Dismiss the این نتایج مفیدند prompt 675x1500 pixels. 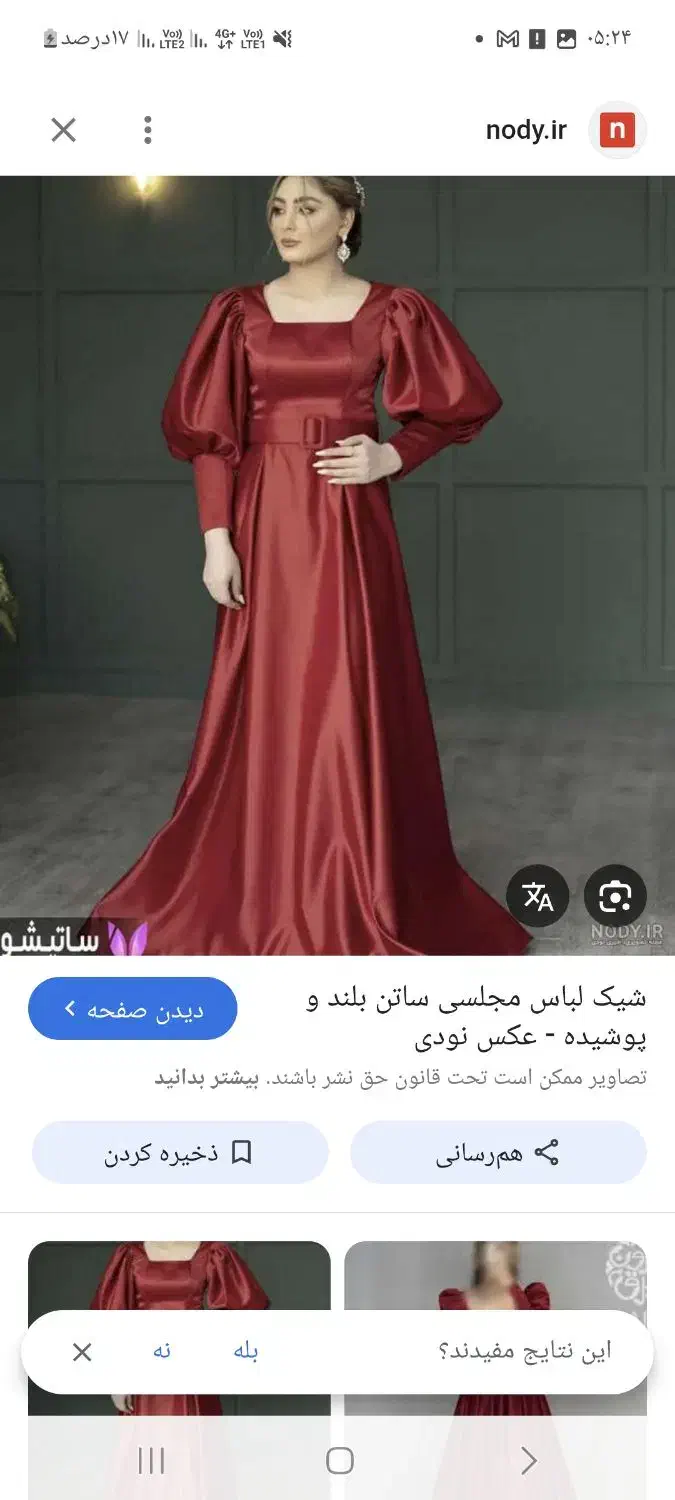point(82,1352)
